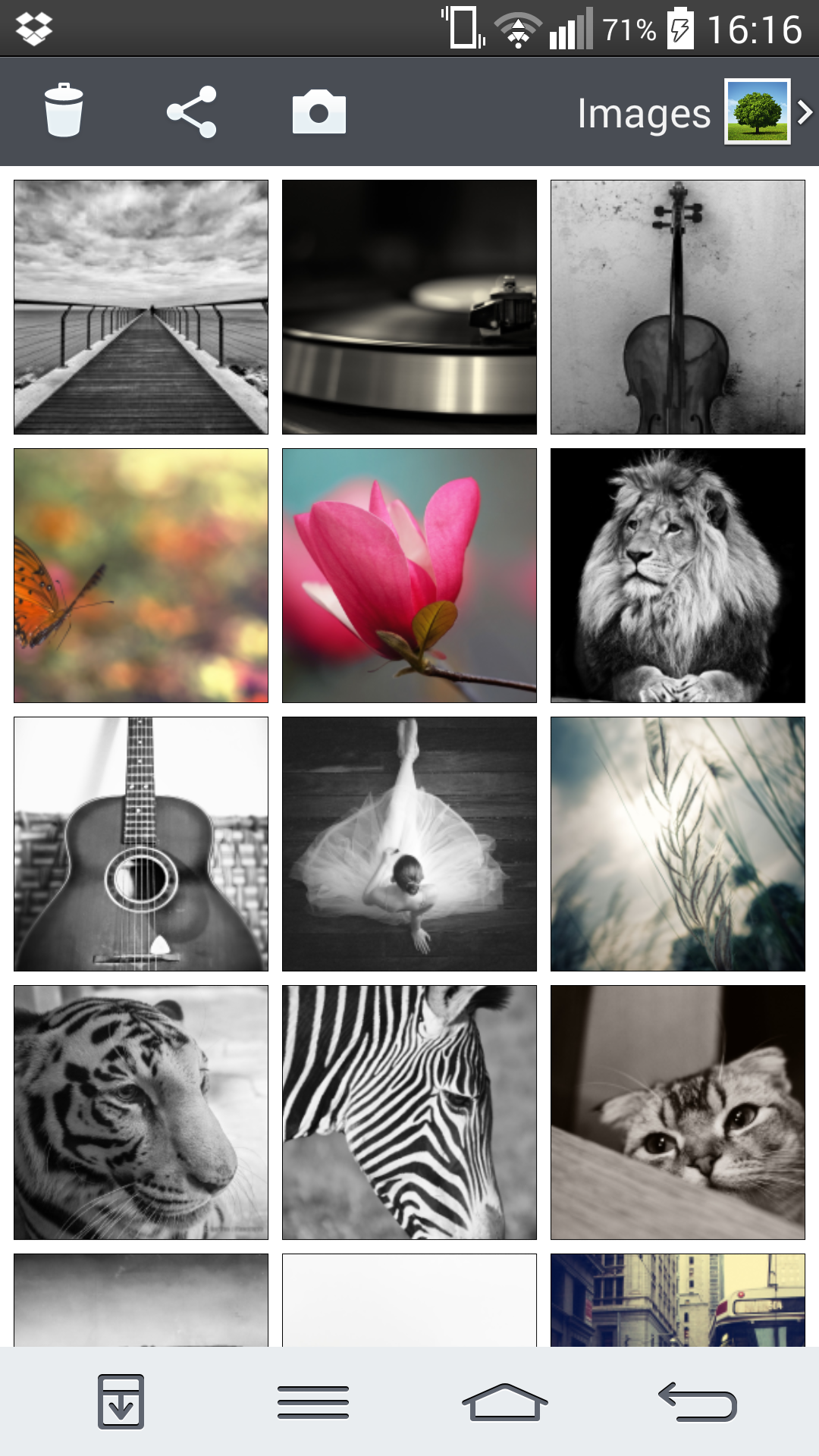Open the ballerina in white tutu photo

point(409,844)
